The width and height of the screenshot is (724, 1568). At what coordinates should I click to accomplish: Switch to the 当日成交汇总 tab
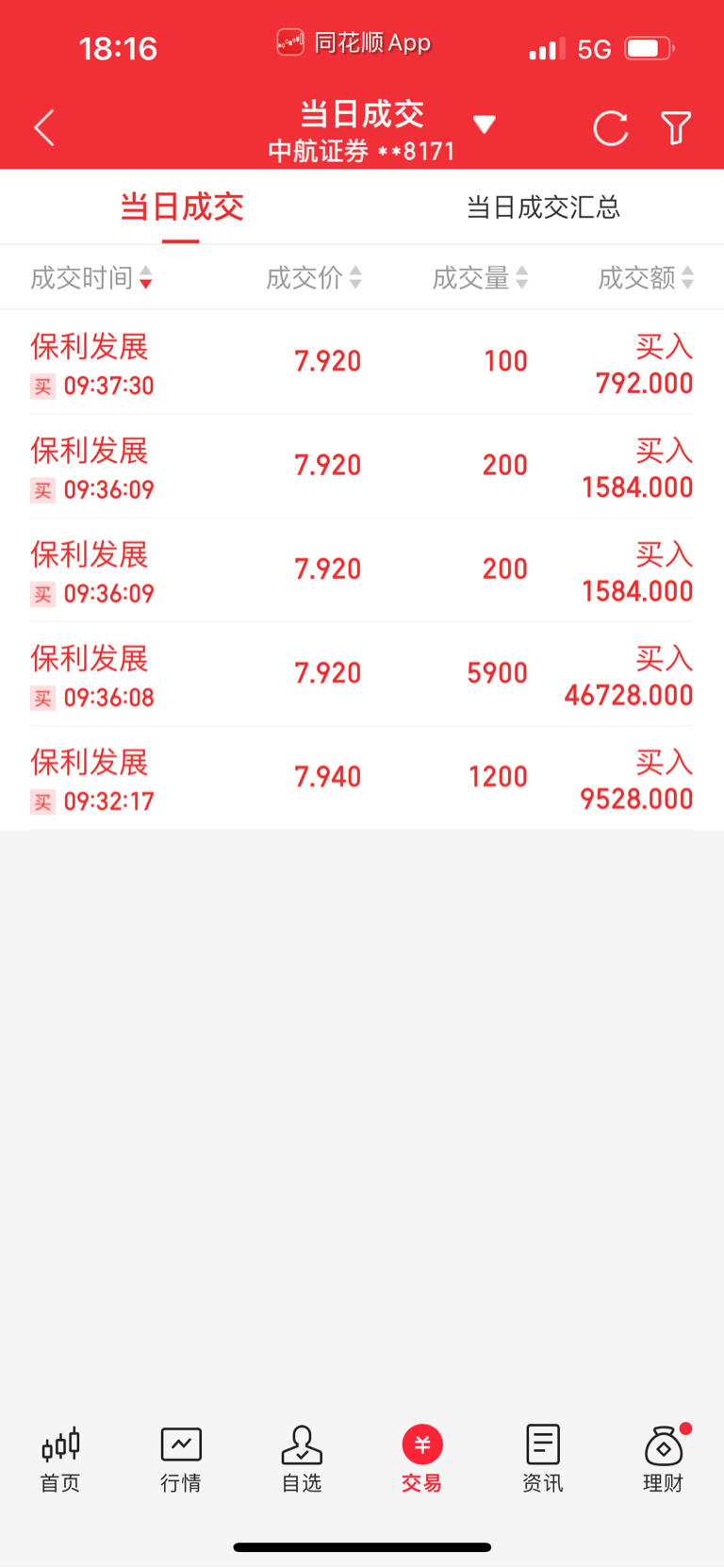coord(543,207)
